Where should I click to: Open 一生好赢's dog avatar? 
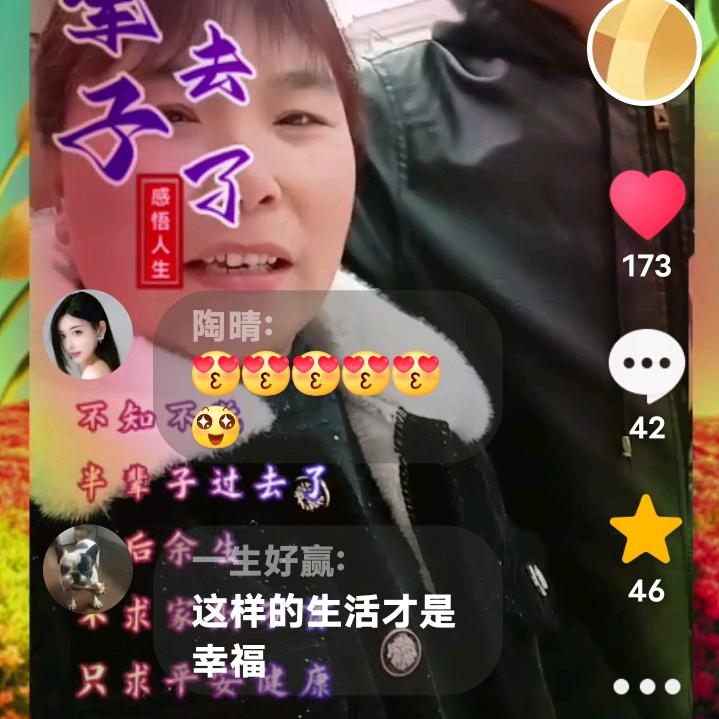tap(88, 569)
